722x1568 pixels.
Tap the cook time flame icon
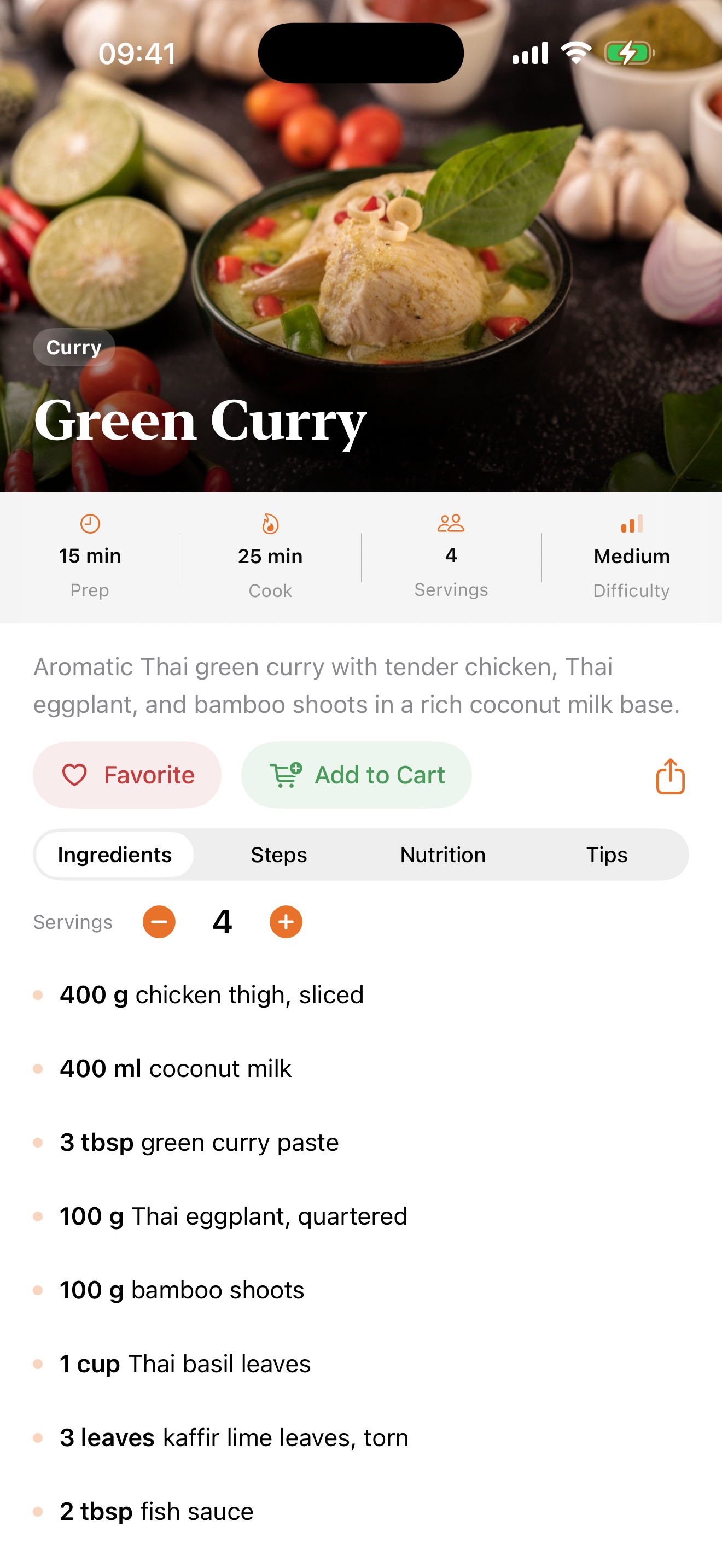point(270,523)
